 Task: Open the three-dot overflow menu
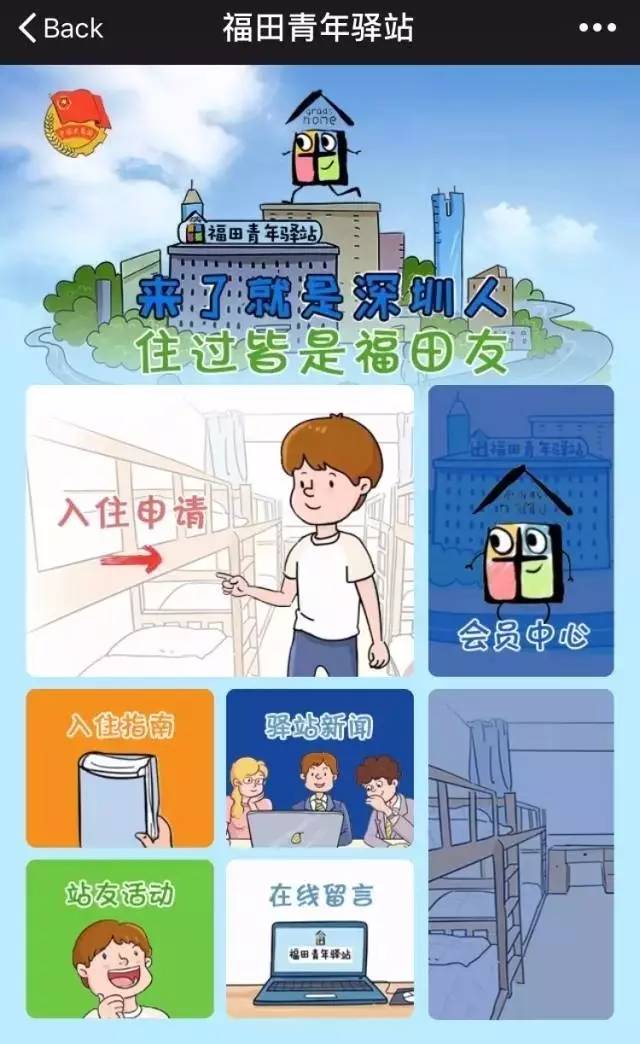click(x=597, y=28)
